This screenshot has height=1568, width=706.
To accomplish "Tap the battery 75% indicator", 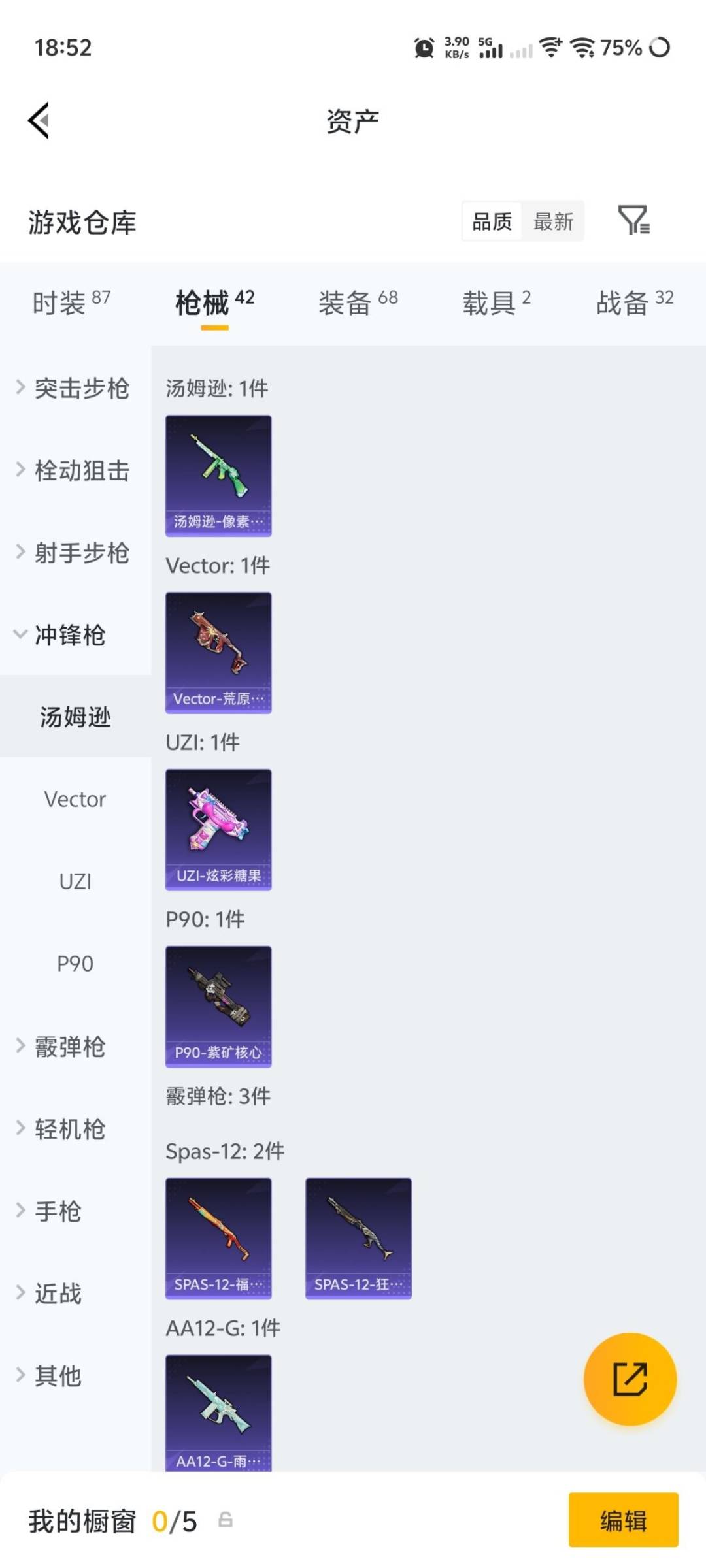I will tap(622, 48).
